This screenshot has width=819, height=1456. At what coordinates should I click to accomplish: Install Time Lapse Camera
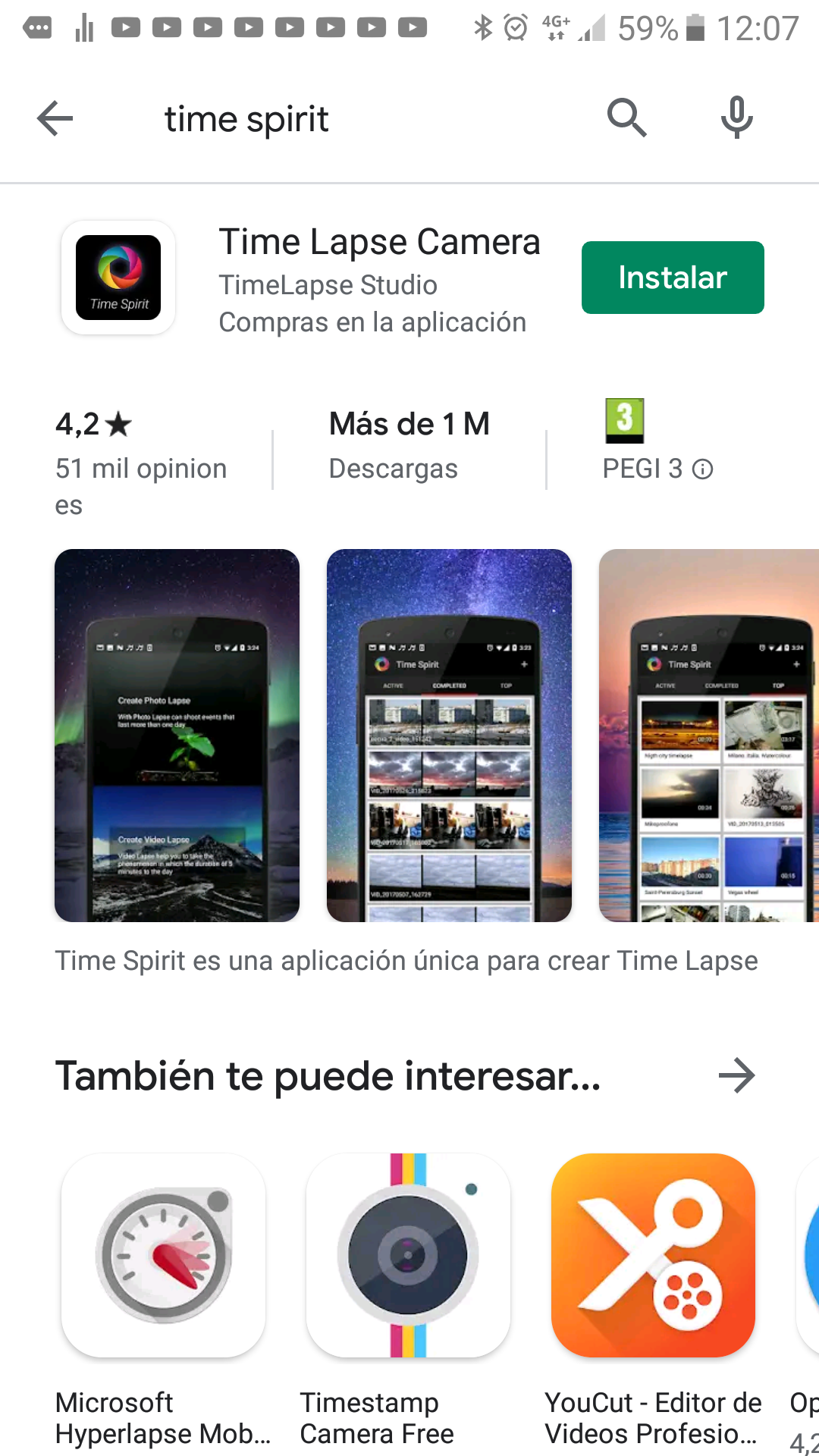672,278
